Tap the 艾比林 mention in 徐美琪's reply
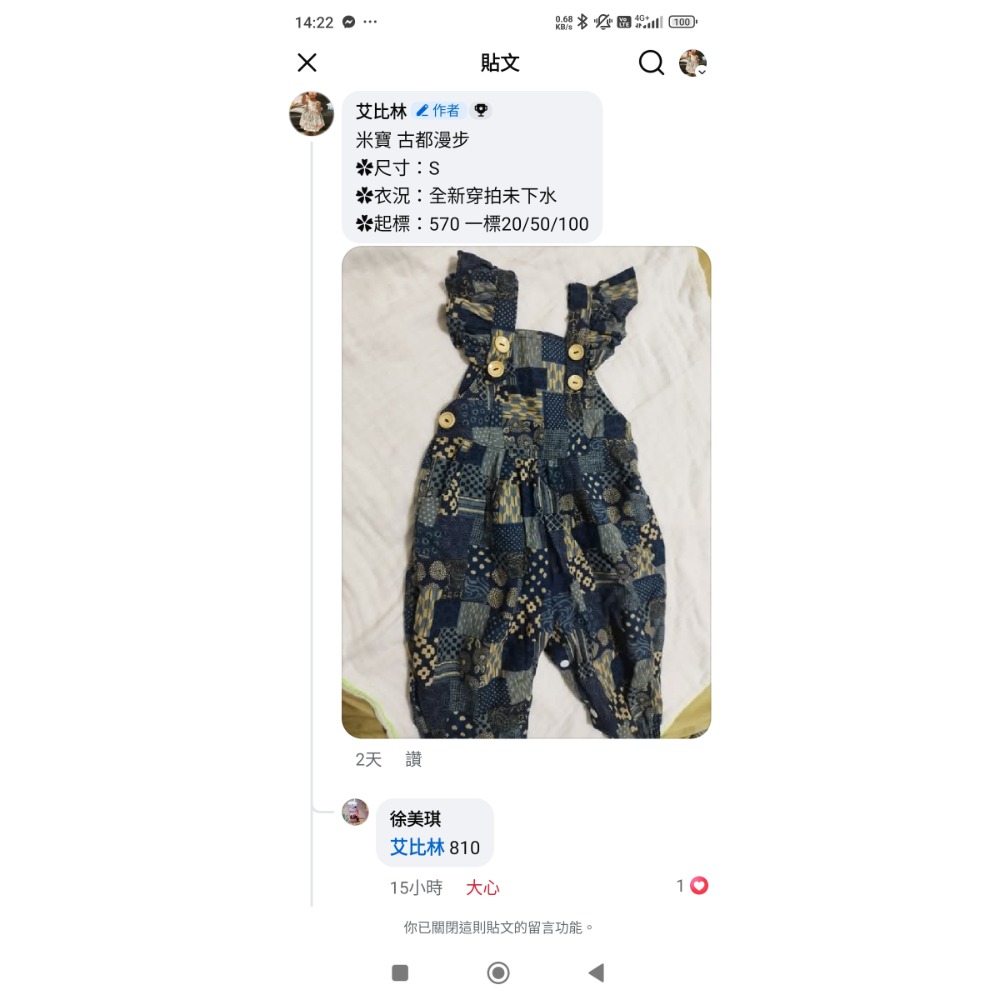The image size is (1000, 1000). pos(417,848)
